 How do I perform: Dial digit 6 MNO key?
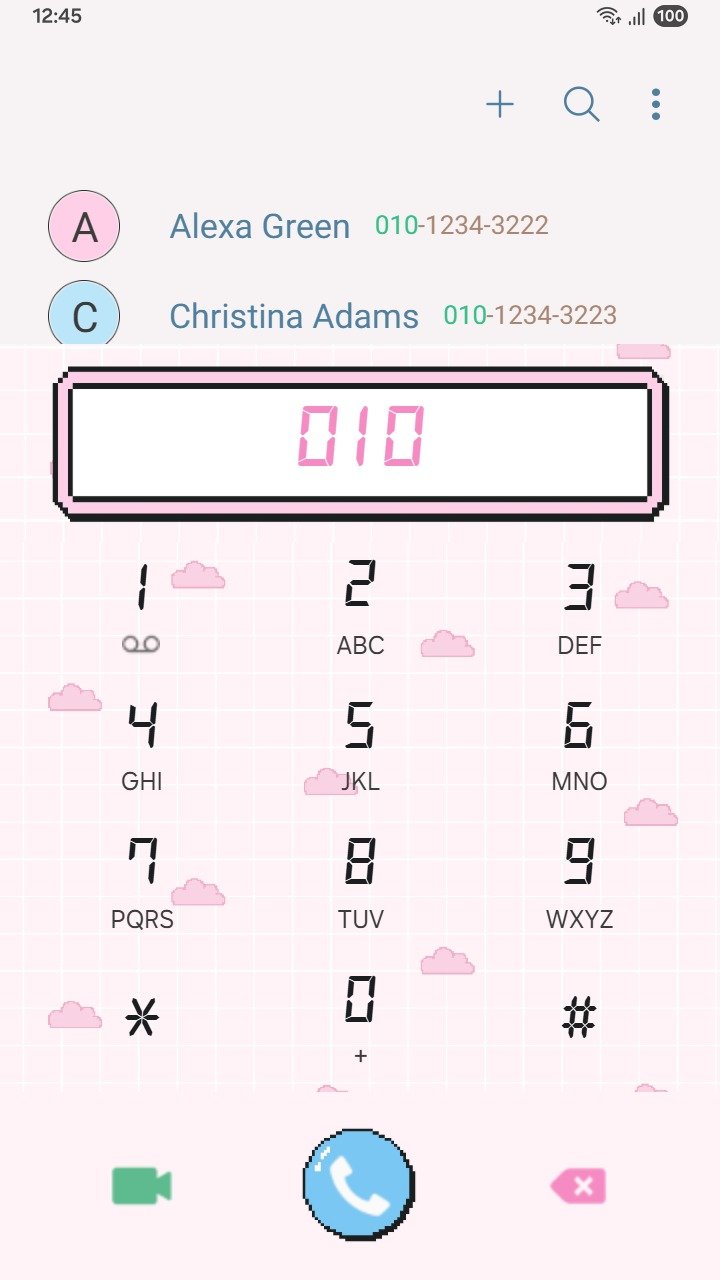[579, 742]
